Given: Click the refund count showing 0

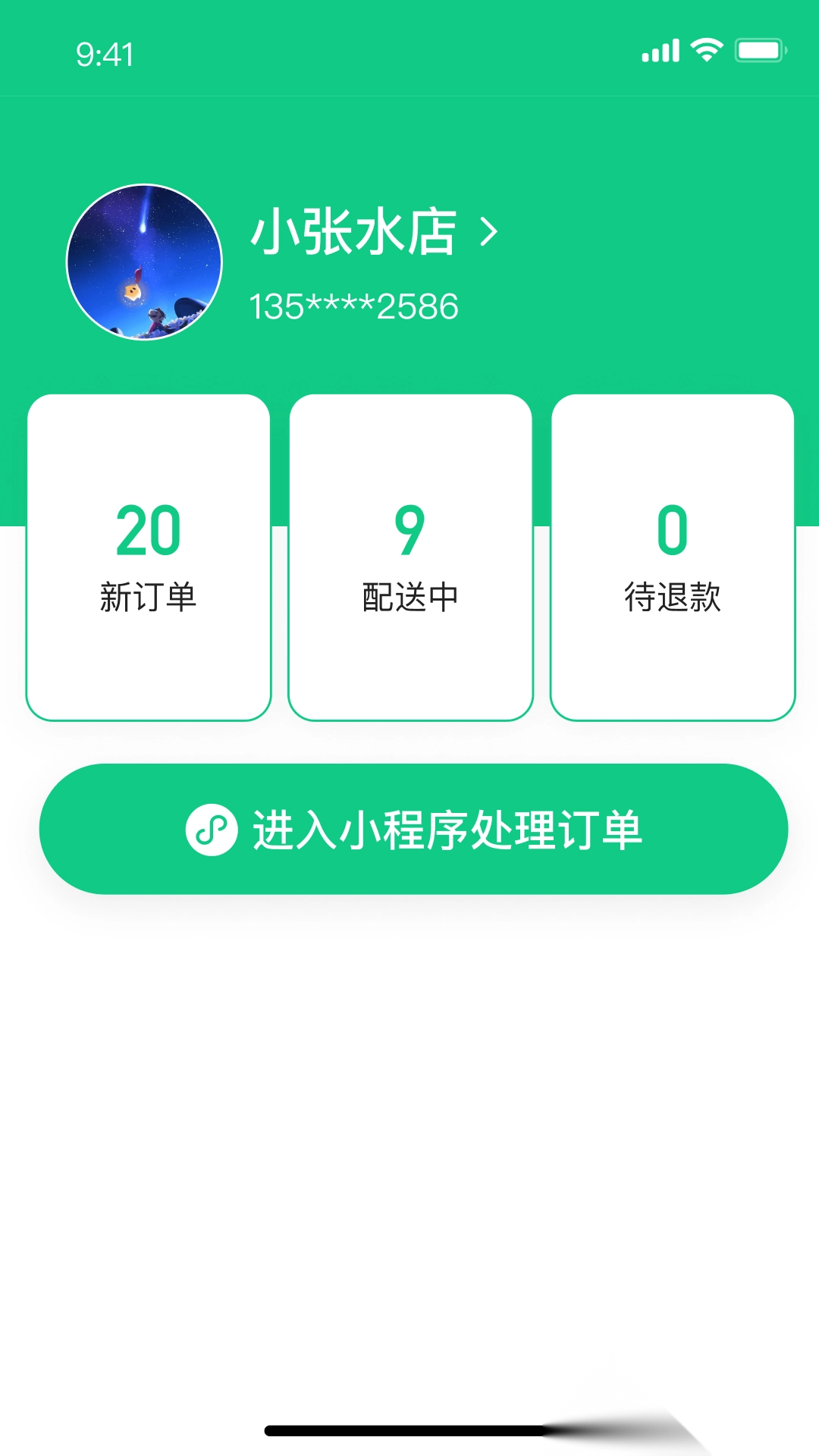Looking at the screenshot, I should (671, 531).
